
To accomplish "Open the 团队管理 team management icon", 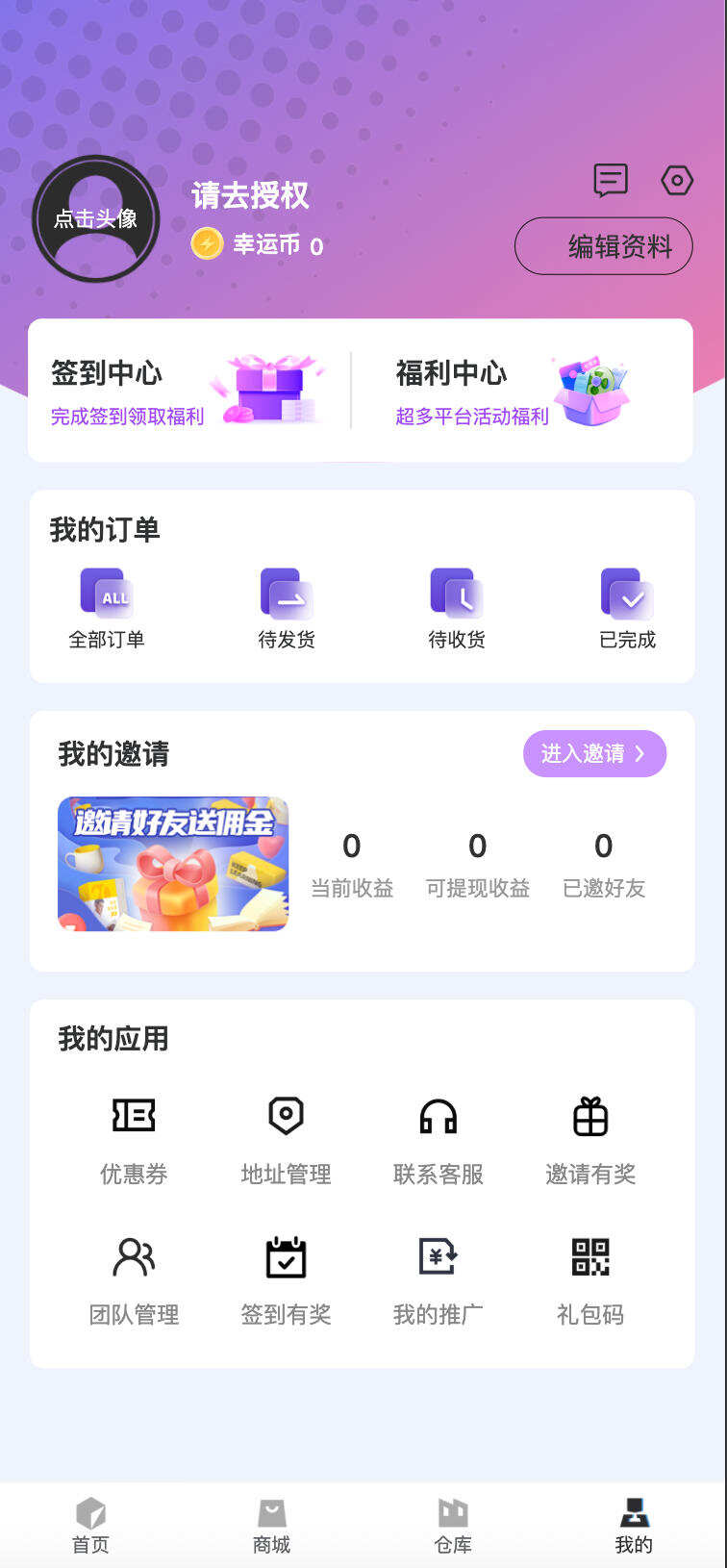I will [134, 1257].
